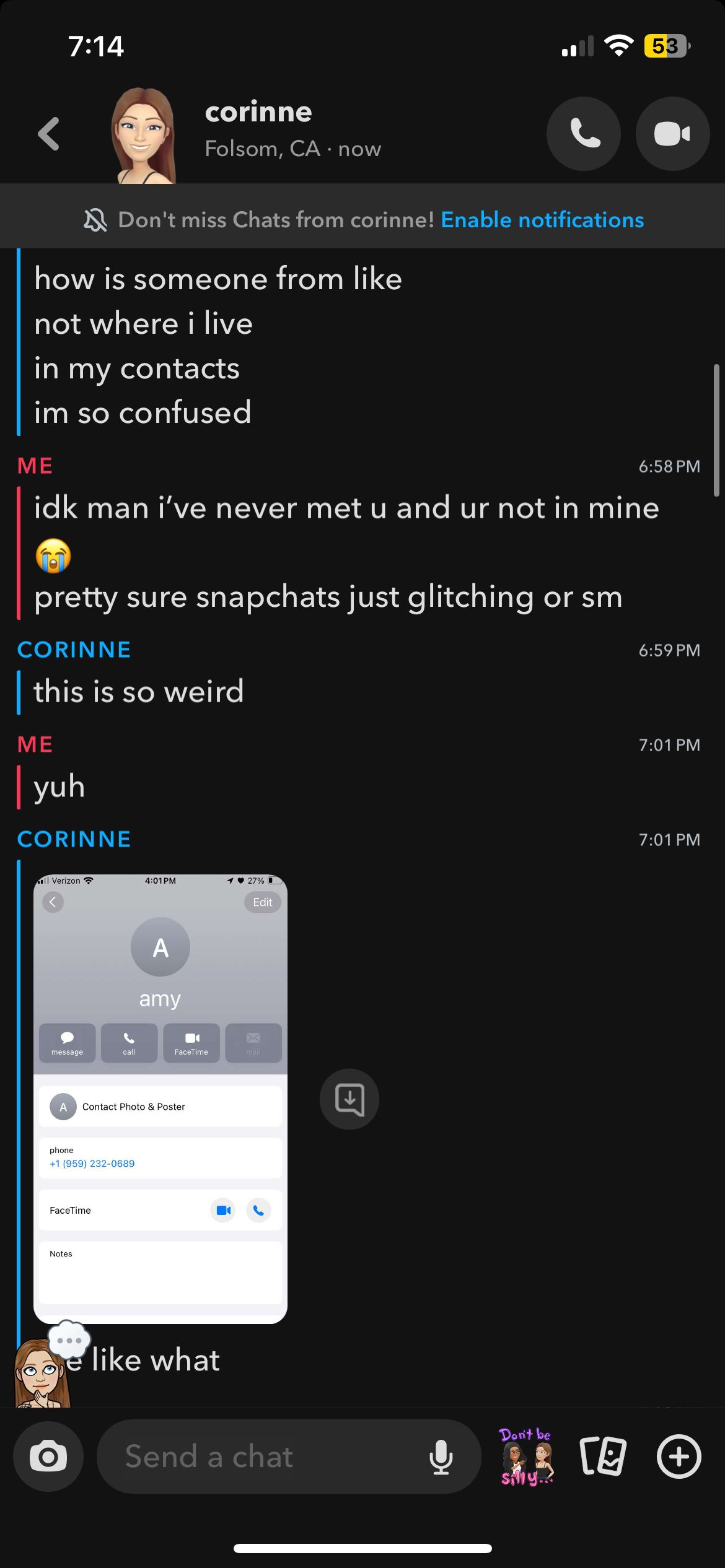Viewport: 725px width, 1568px height.
Task: Open the Bitmoji sticker picker
Action: pyautogui.click(x=526, y=1457)
